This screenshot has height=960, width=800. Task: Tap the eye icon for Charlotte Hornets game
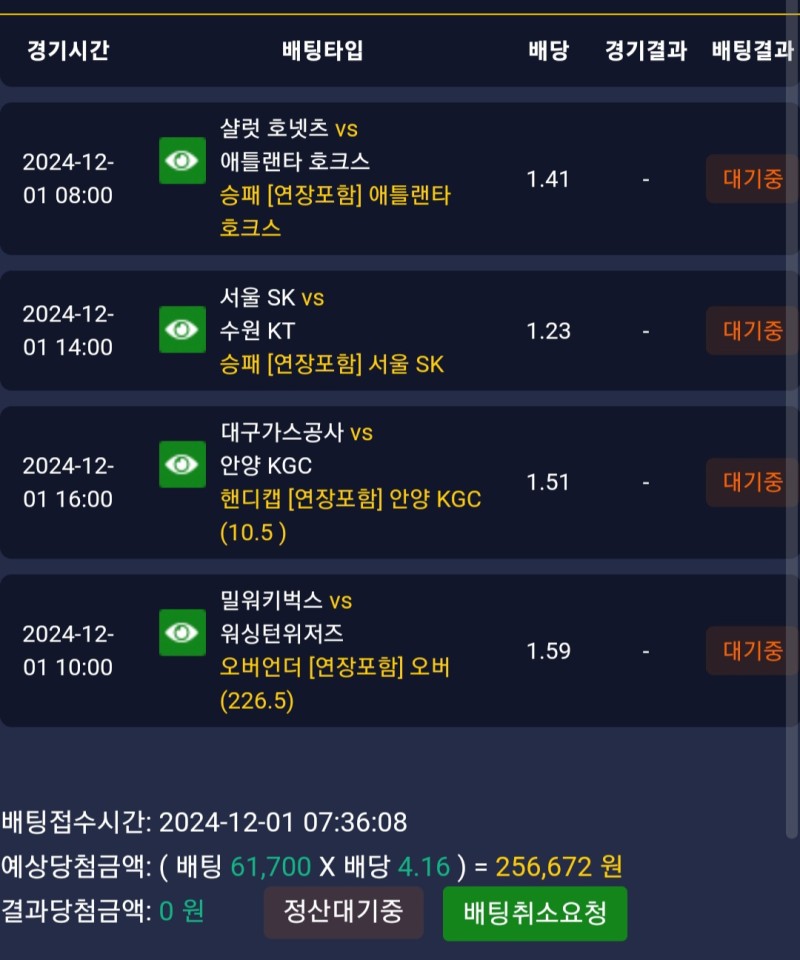182,161
